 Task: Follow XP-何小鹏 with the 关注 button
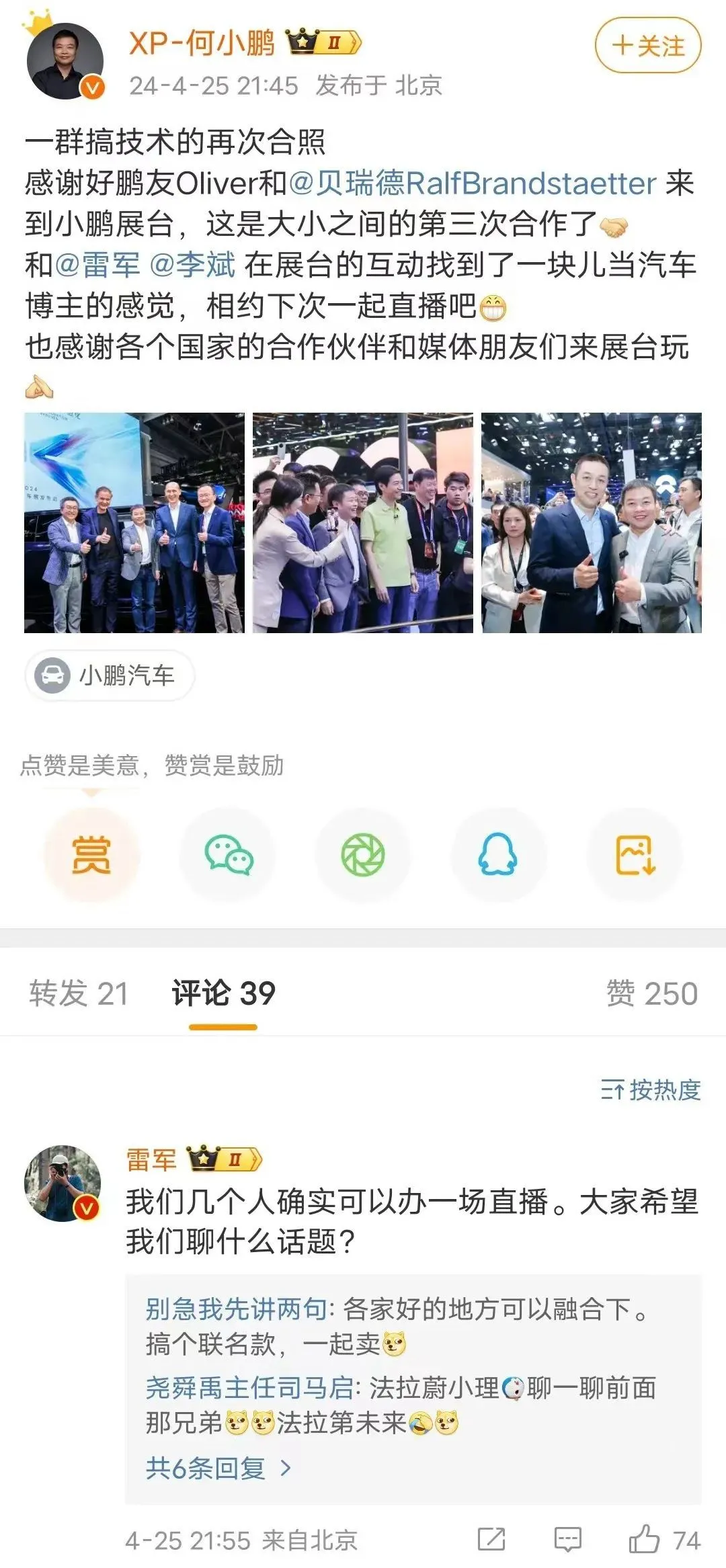pos(648,46)
